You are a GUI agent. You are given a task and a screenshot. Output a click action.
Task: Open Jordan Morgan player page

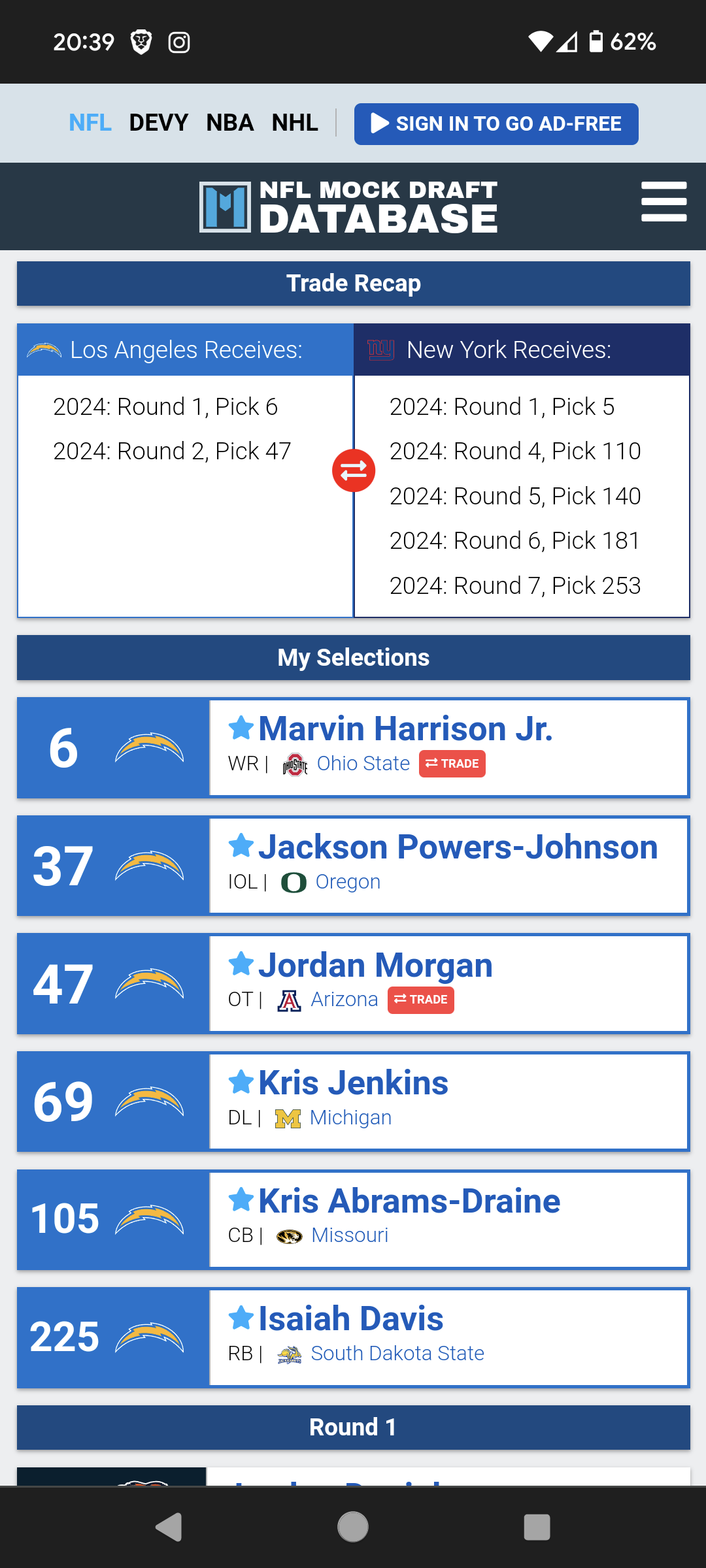(x=375, y=966)
